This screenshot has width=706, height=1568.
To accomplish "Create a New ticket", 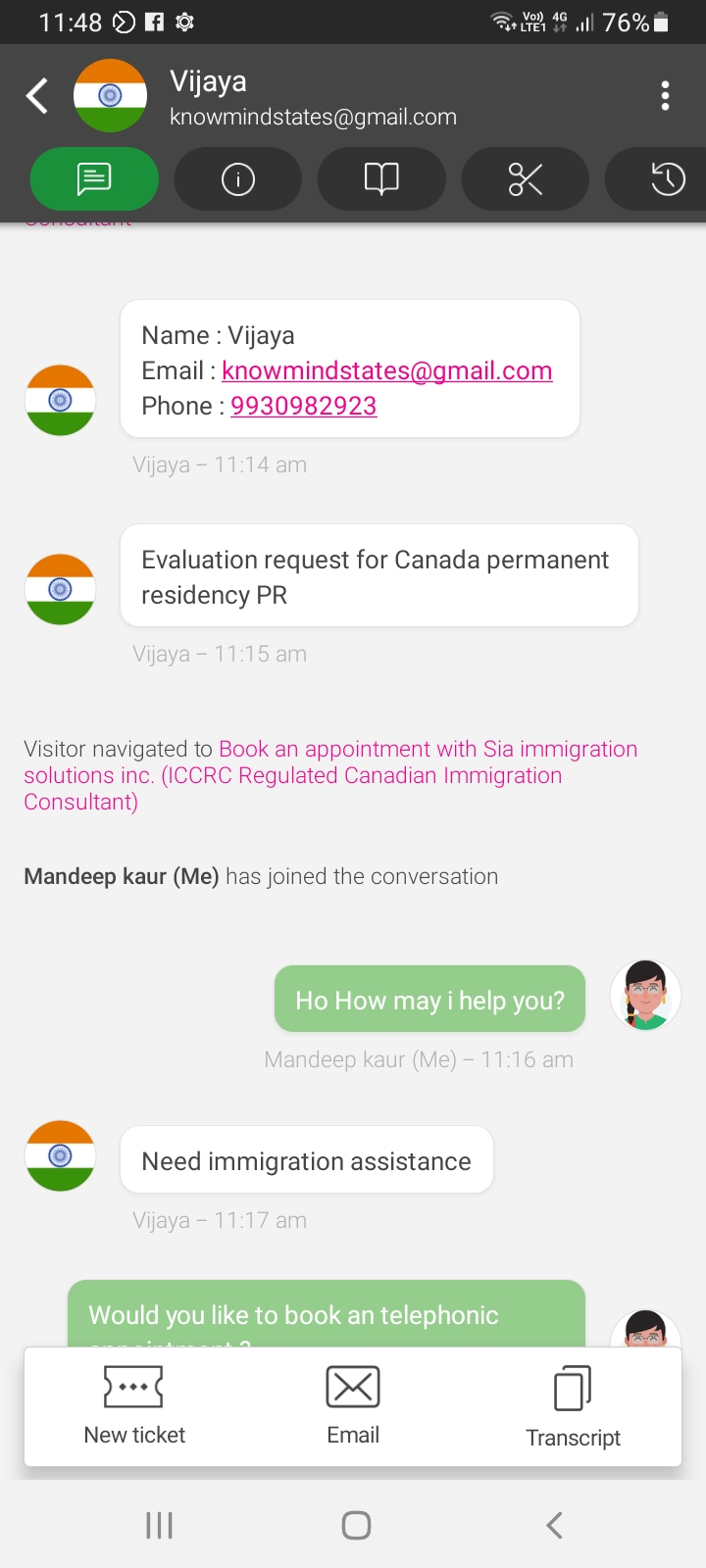I will [x=134, y=1407].
